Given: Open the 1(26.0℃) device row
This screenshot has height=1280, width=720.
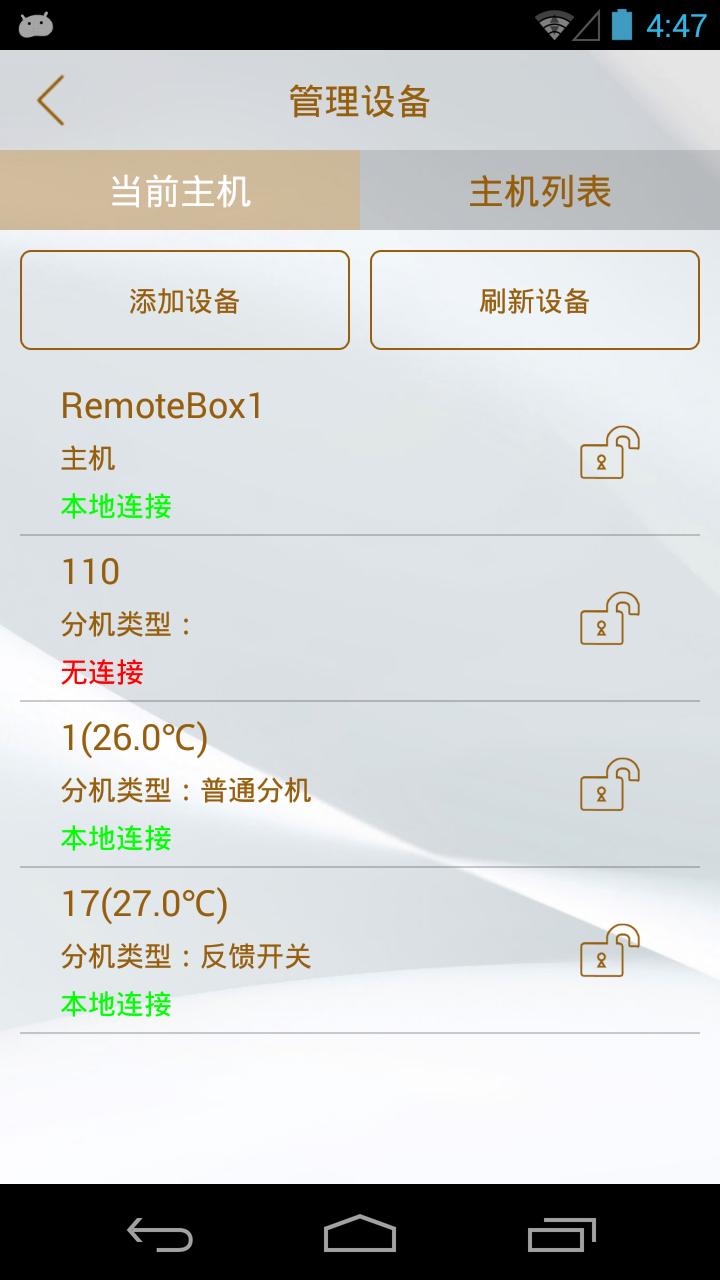Looking at the screenshot, I should point(360,785).
